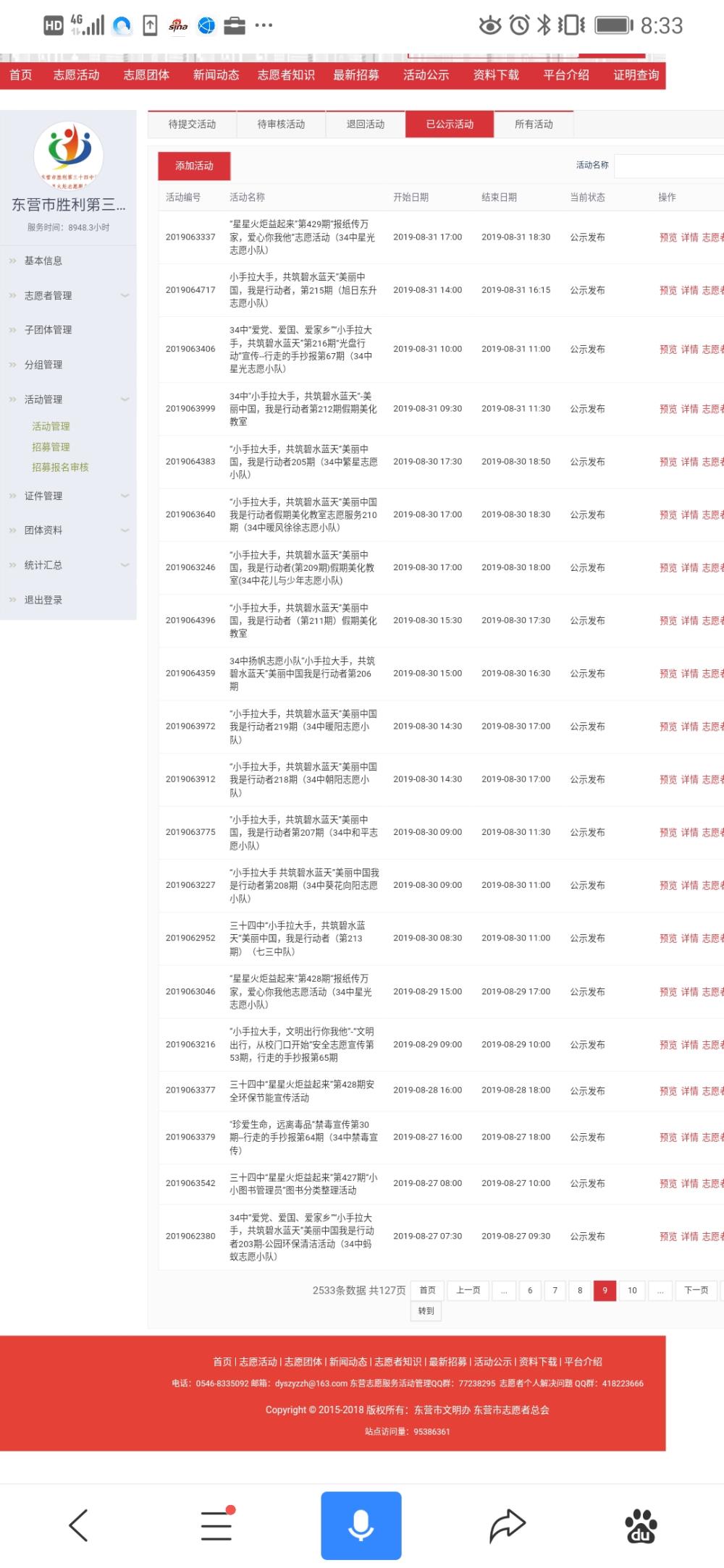724x1568 pixels.
Task: Tap the 添加活动 button
Action: pyautogui.click(x=194, y=166)
